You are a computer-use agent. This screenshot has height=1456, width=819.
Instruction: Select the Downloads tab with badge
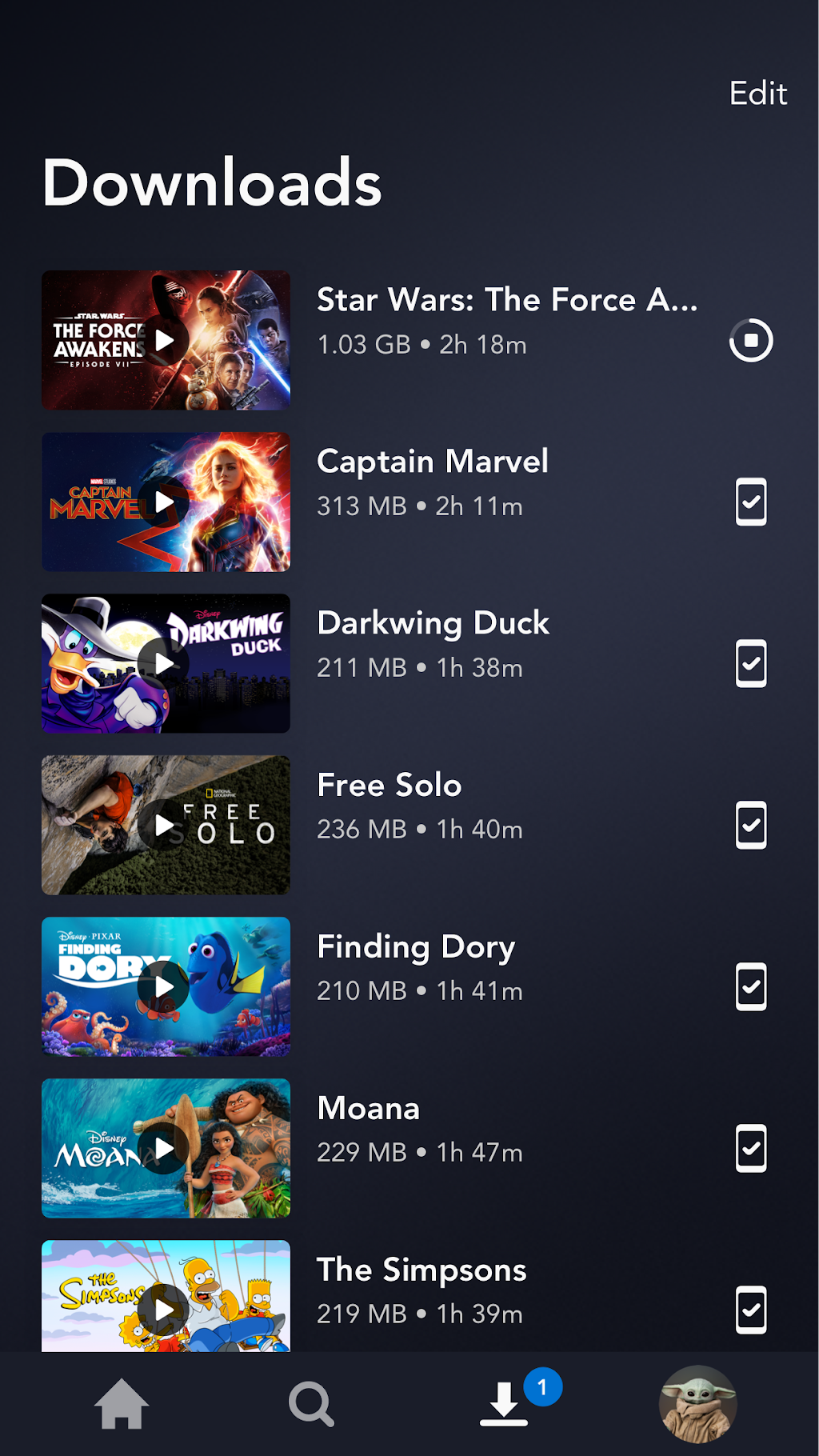click(505, 1404)
